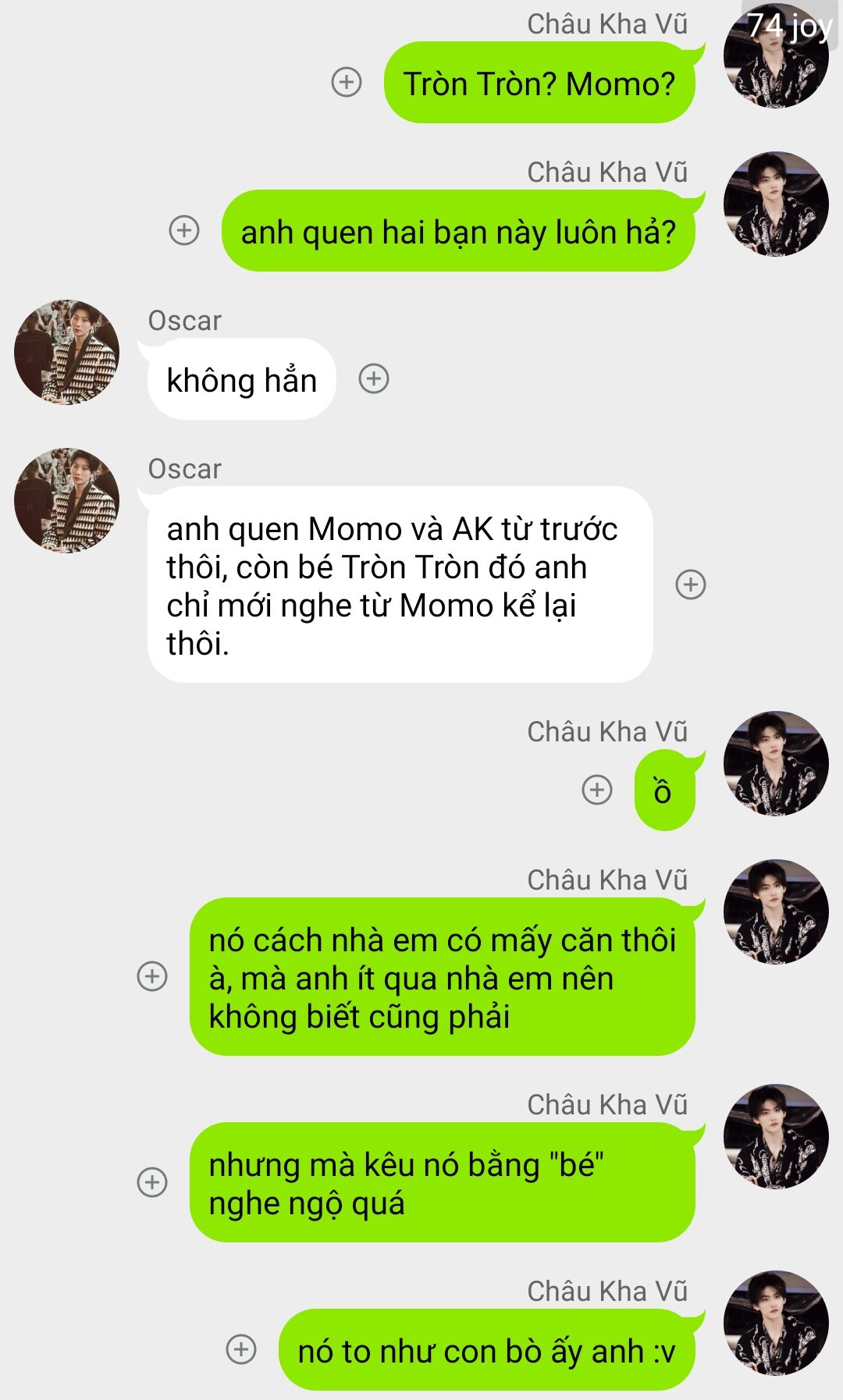Tap plus icon beside "anh quen Momo và AK" message
The height and width of the screenshot is (1400, 843).
pyautogui.click(x=691, y=585)
